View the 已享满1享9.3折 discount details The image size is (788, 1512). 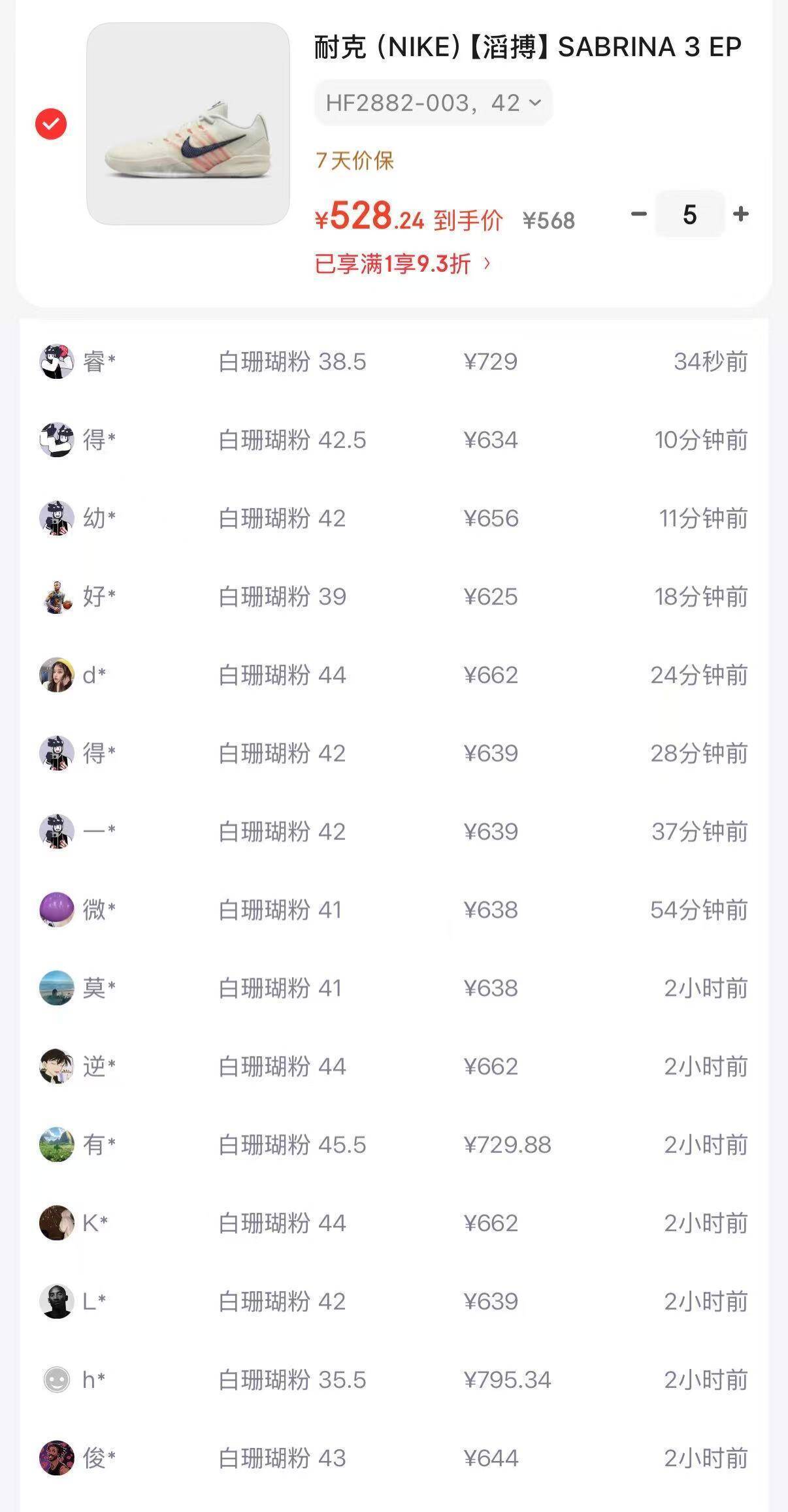point(402,264)
